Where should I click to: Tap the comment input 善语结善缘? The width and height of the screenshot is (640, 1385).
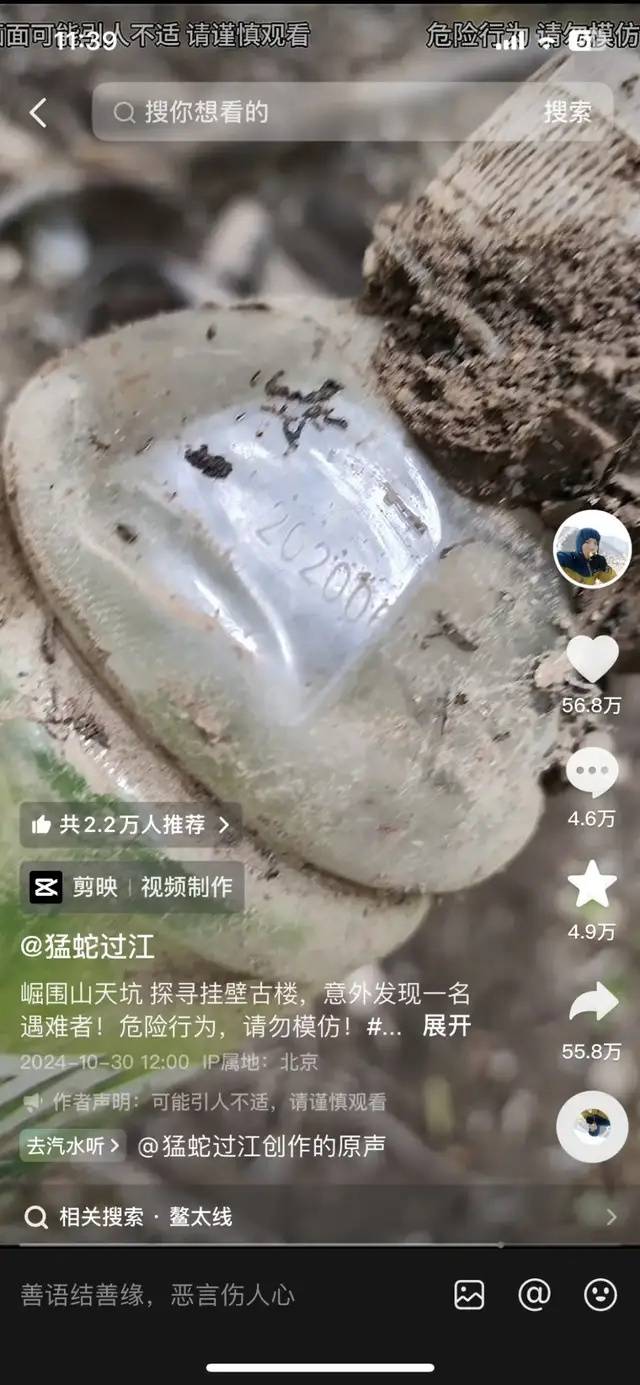click(x=200, y=1295)
